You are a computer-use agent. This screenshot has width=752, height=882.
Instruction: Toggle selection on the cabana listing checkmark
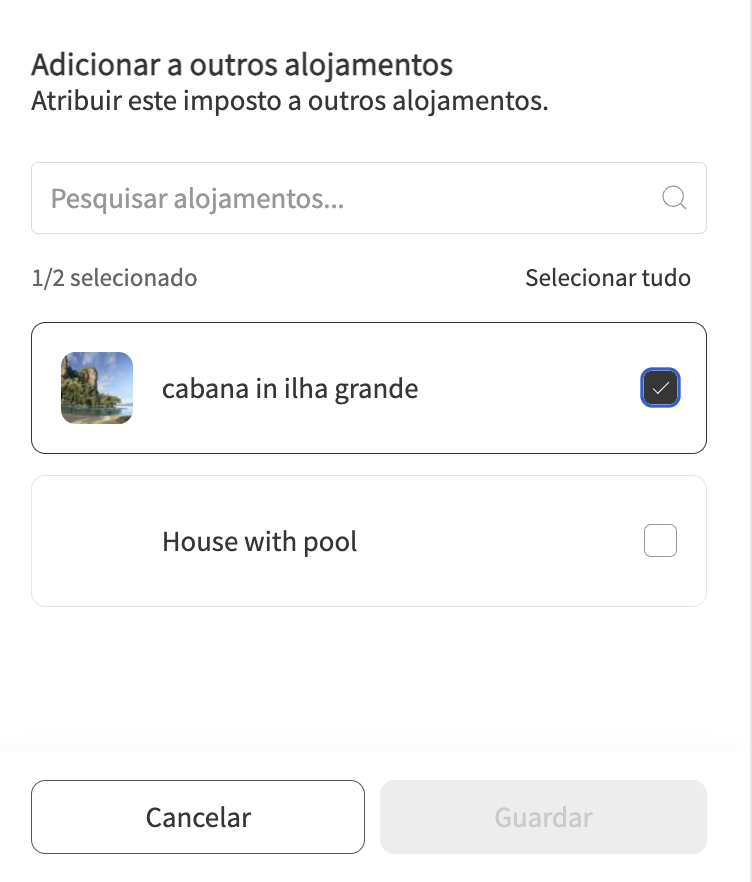coord(660,387)
